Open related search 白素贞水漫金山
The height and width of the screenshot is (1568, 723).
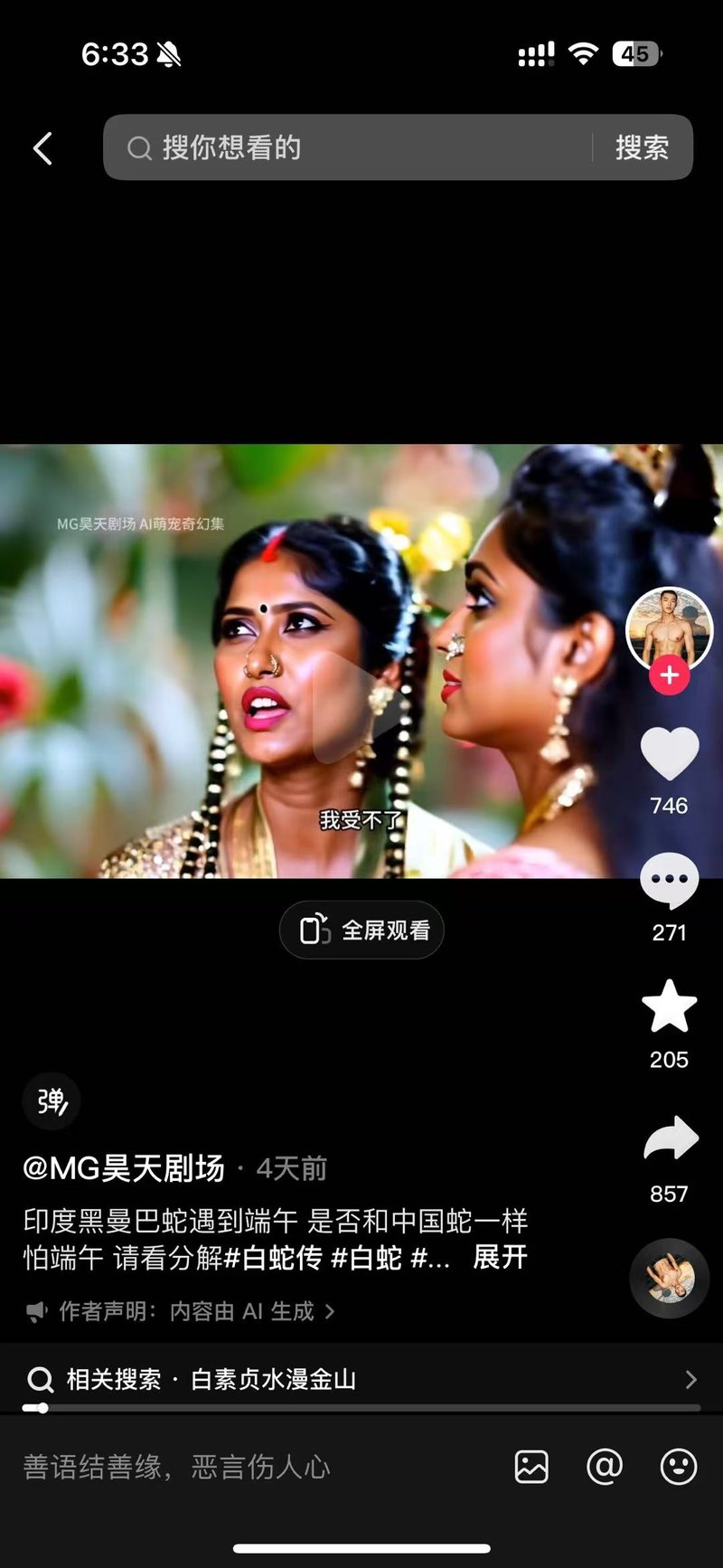pyautogui.click(x=361, y=1379)
